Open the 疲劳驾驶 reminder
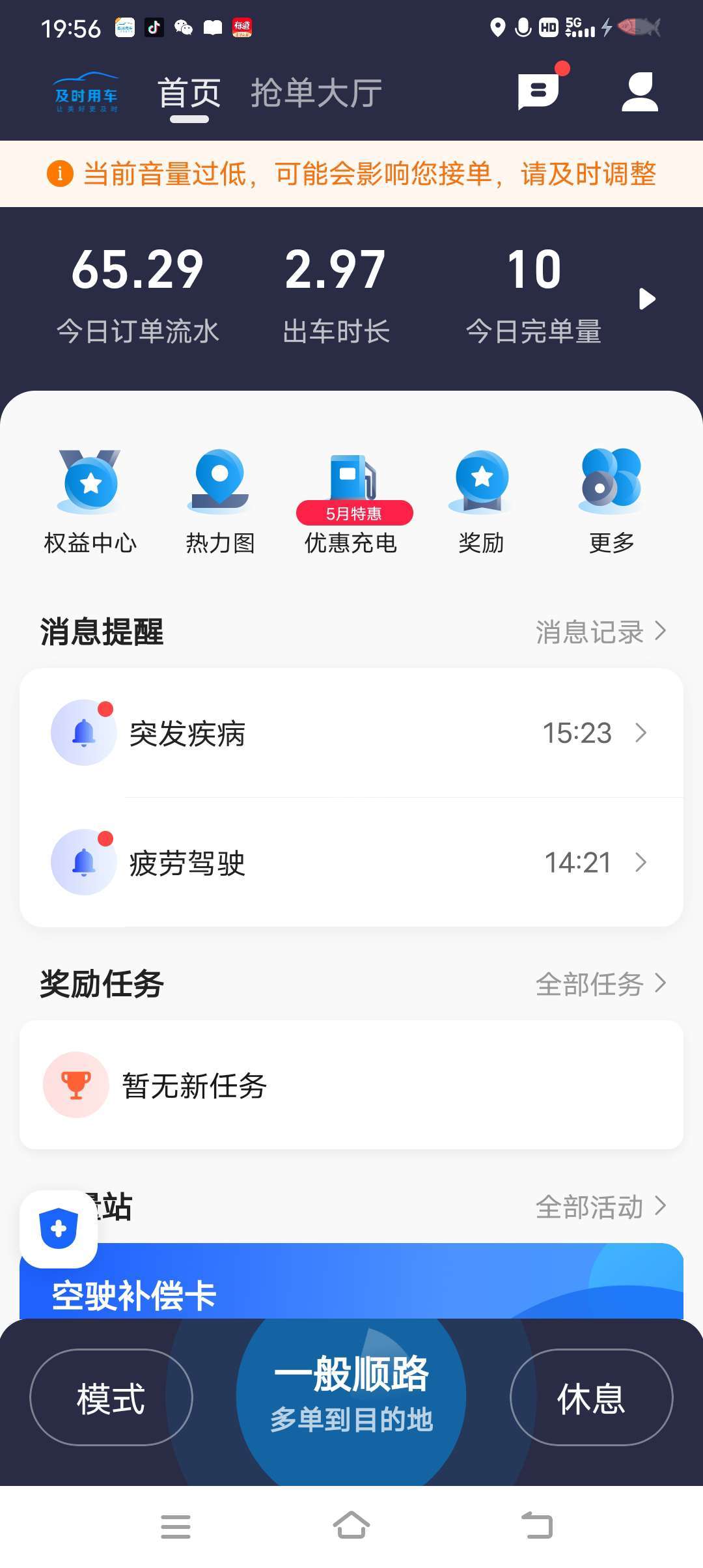The width and height of the screenshot is (703, 1568). coord(351,863)
